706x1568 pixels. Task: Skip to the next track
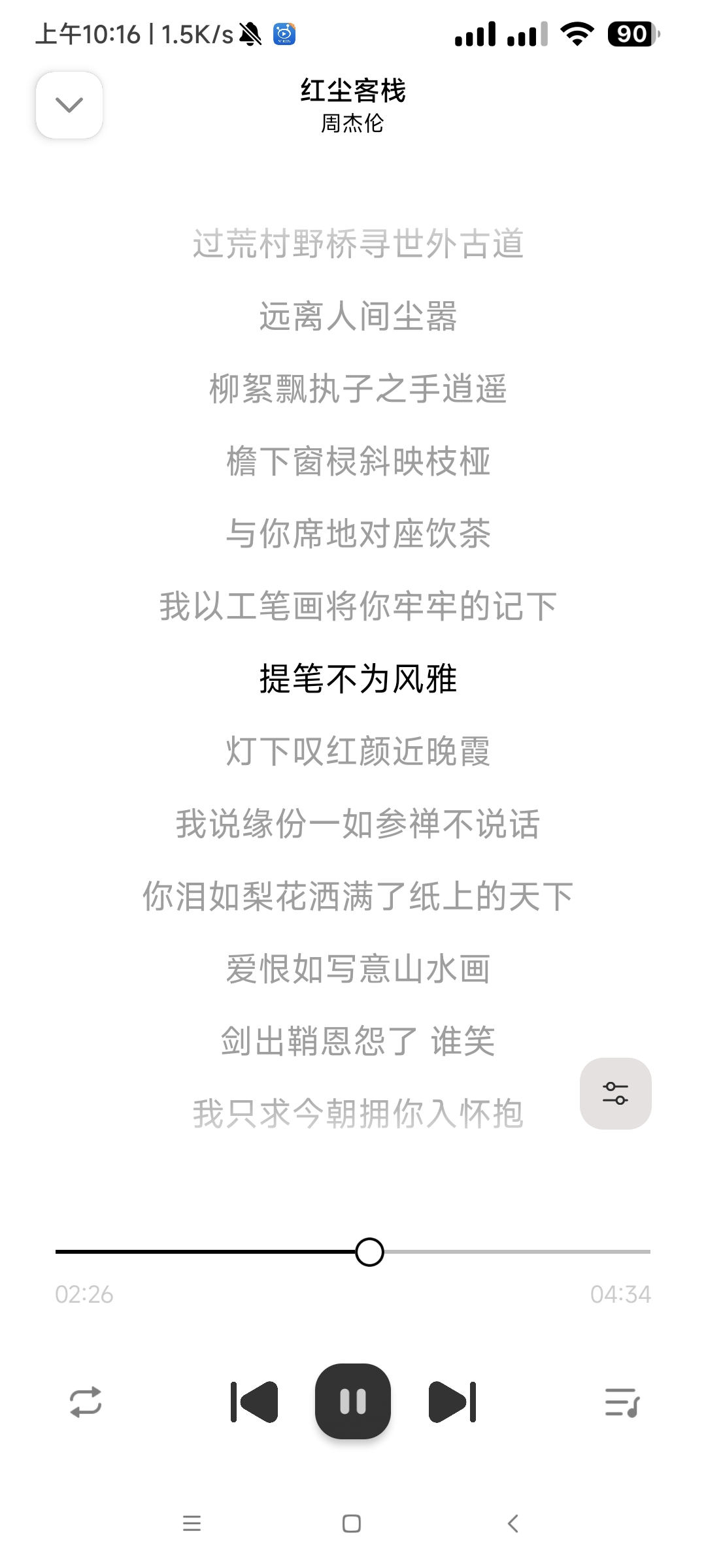click(x=452, y=1402)
